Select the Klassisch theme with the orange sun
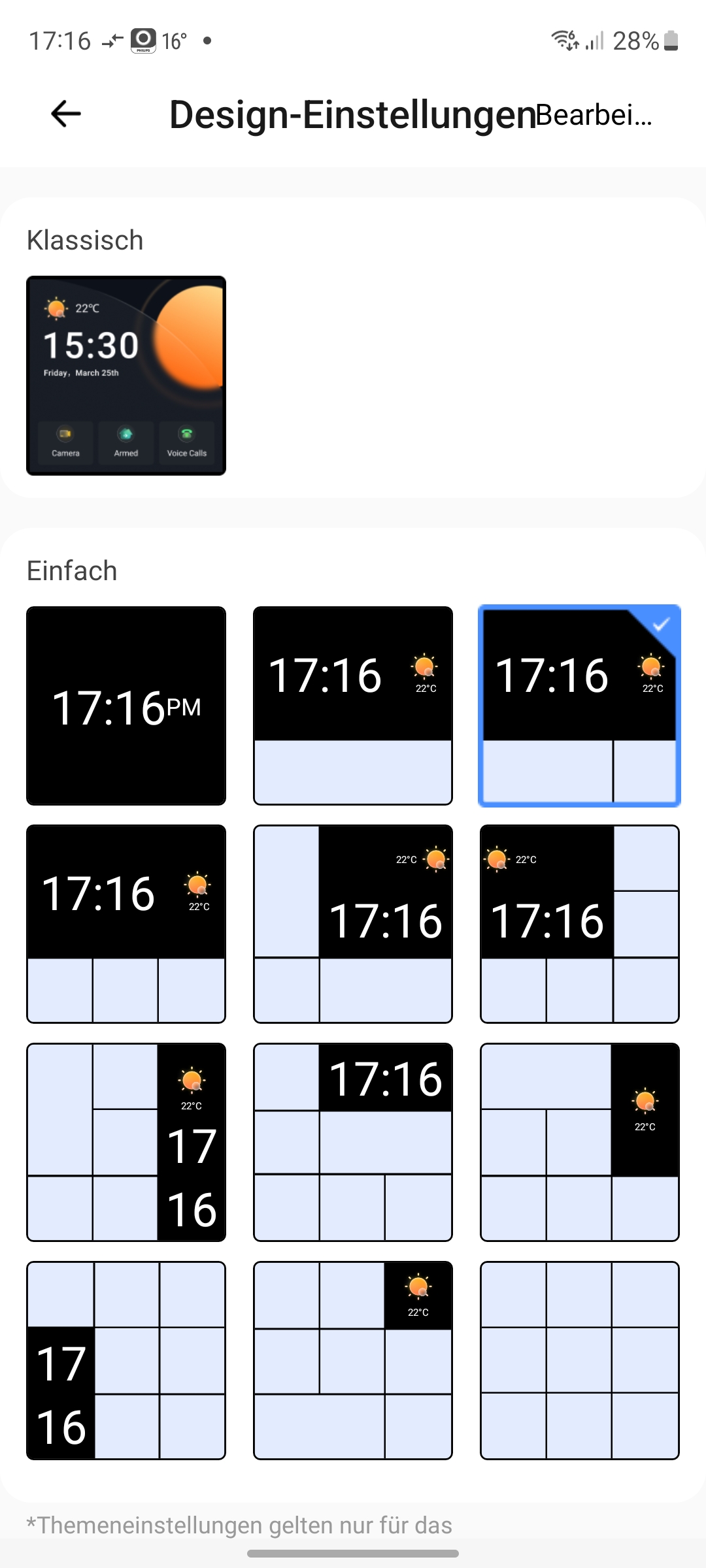The height and width of the screenshot is (1568, 706). (126, 376)
